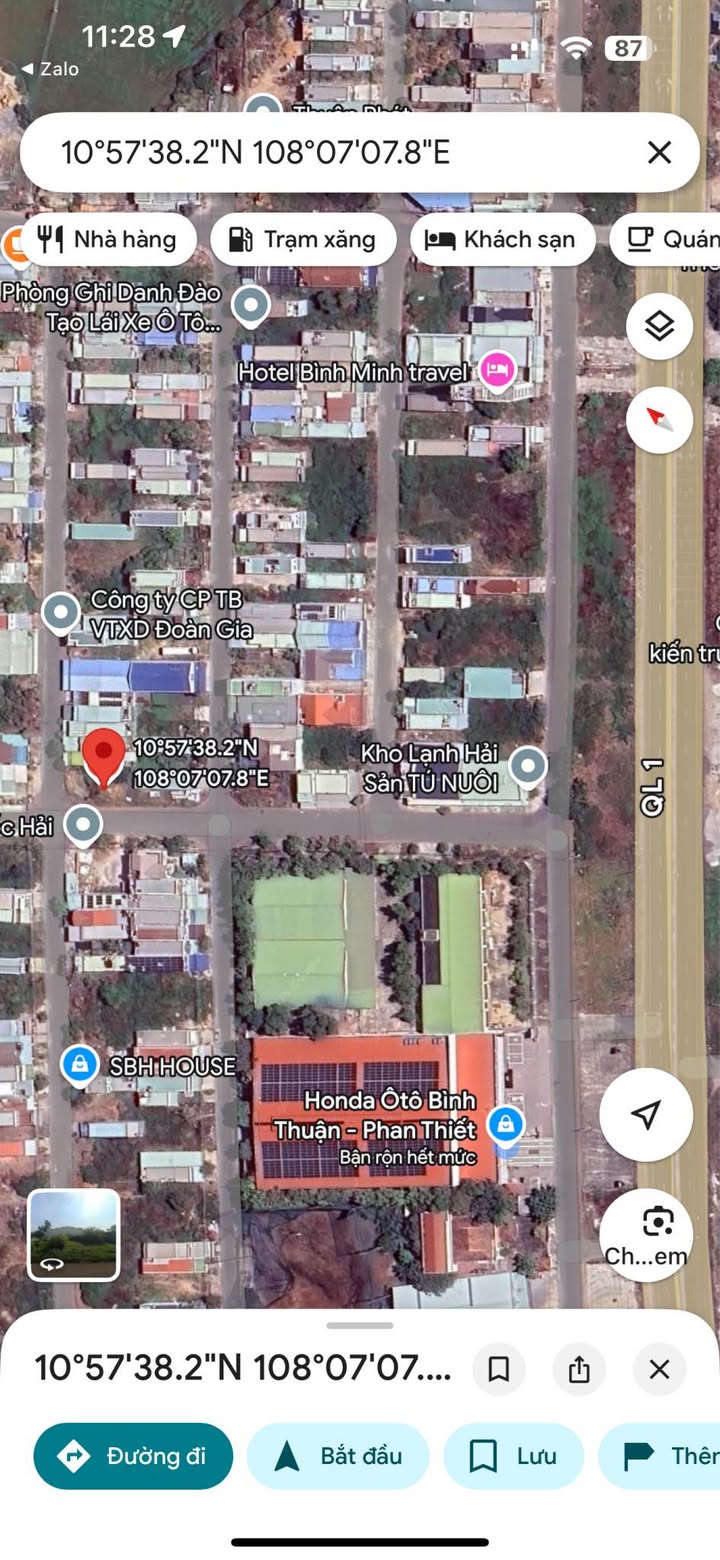Open Hotel Bình Minh travel marker
The height and width of the screenshot is (1560, 720).
point(497,371)
